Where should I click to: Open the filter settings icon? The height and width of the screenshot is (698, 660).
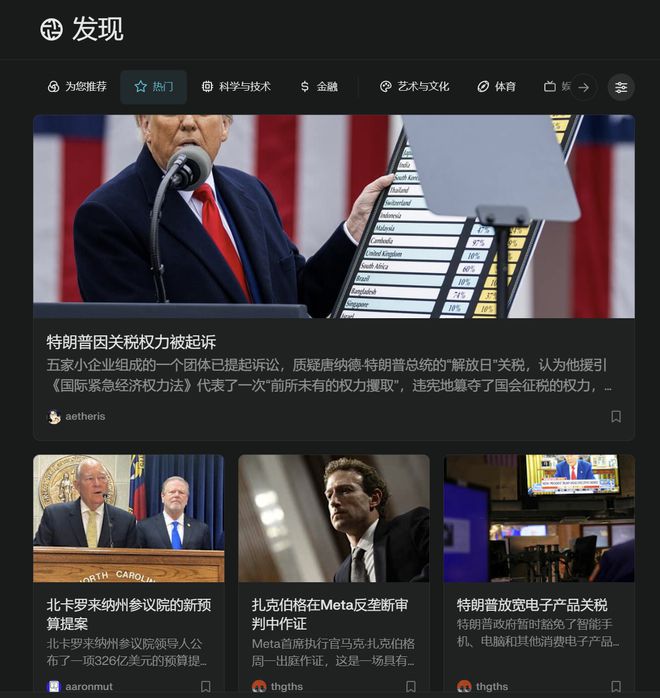pos(621,87)
